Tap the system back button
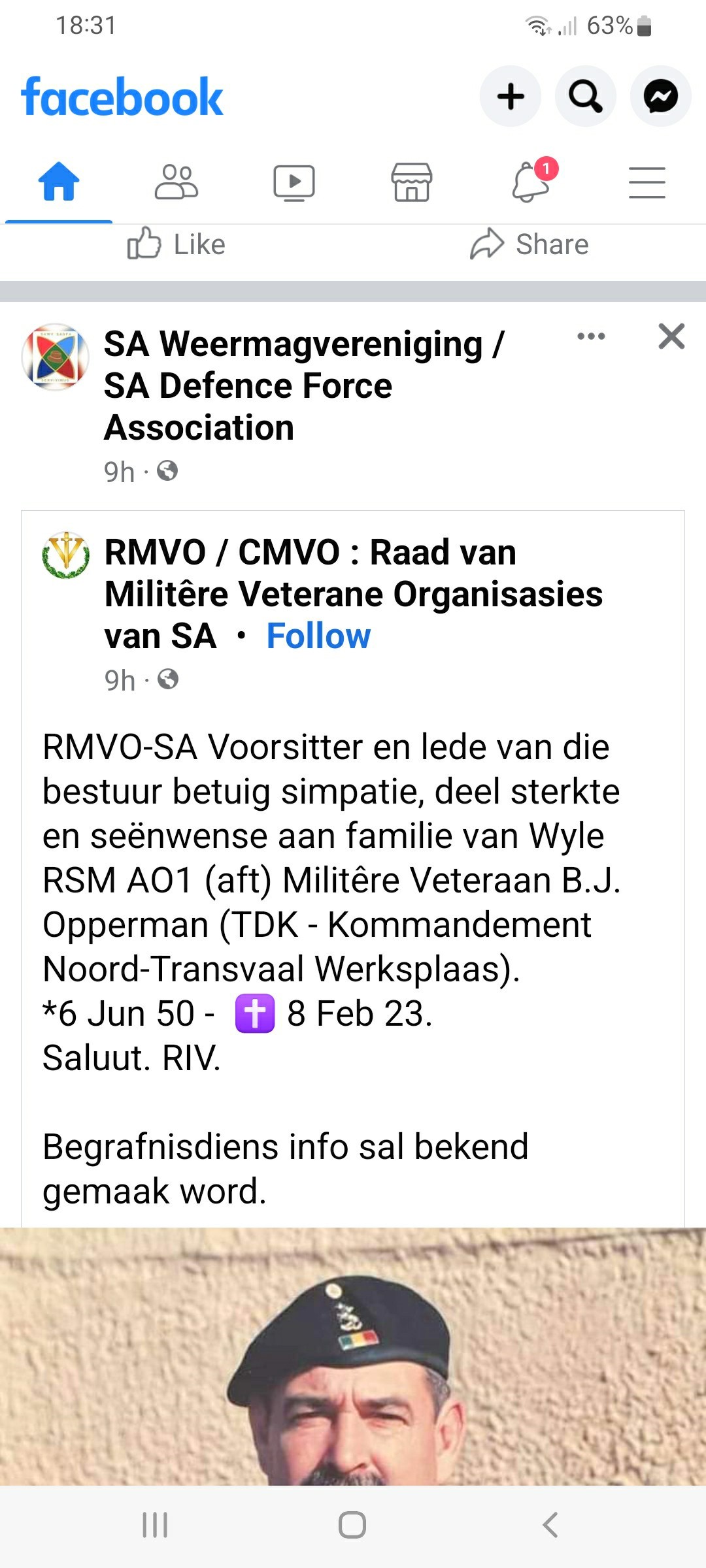The width and height of the screenshot is (706, 1568). 550,1525
